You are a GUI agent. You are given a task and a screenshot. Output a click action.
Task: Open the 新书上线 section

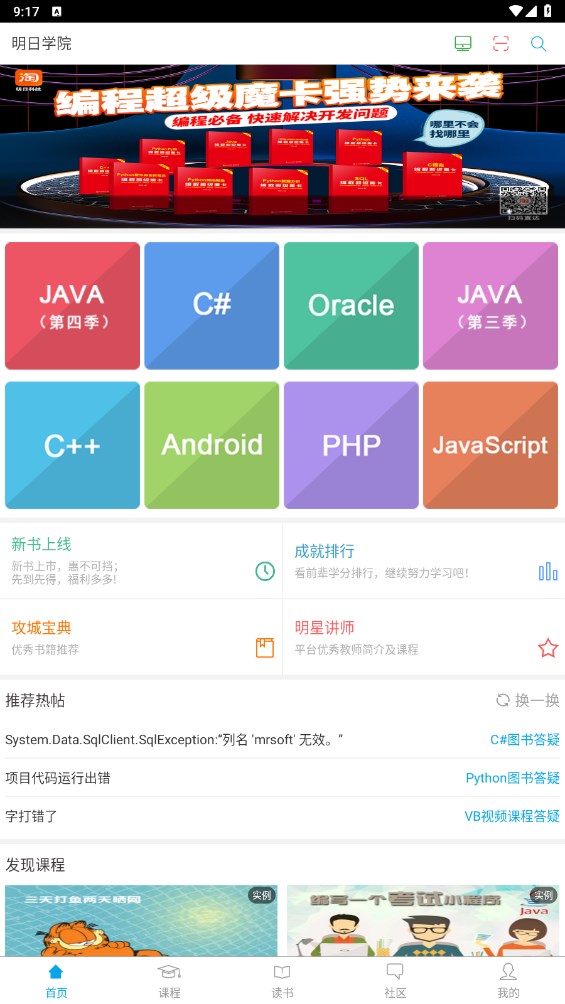[141, 560]
